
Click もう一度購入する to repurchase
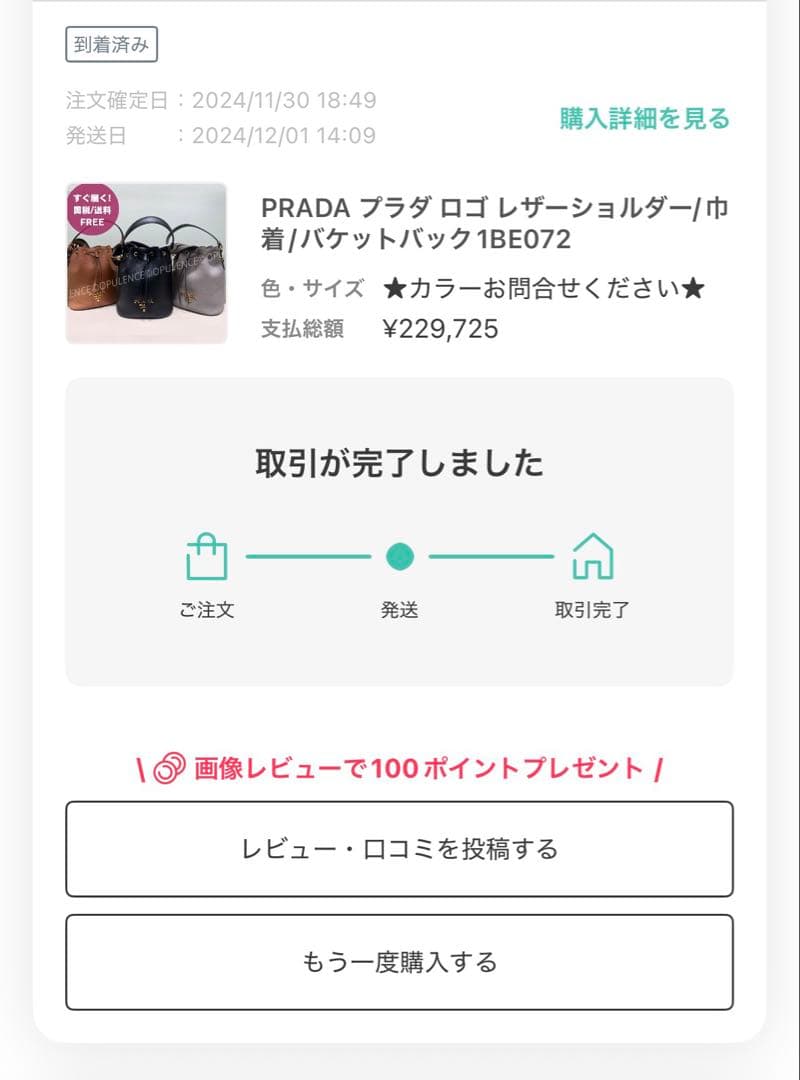point(400,963)
